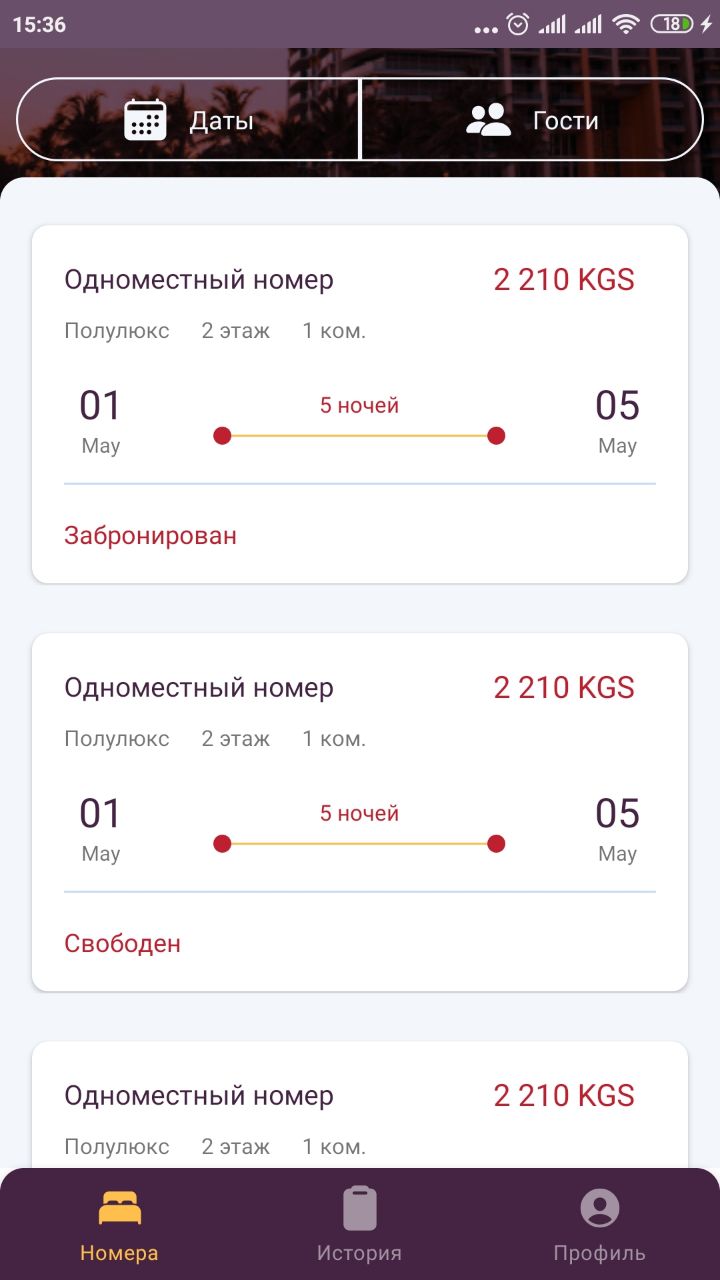Open the room card marked Забронирован
This screenshot has height=1280, width=720.
coord(360,404)
